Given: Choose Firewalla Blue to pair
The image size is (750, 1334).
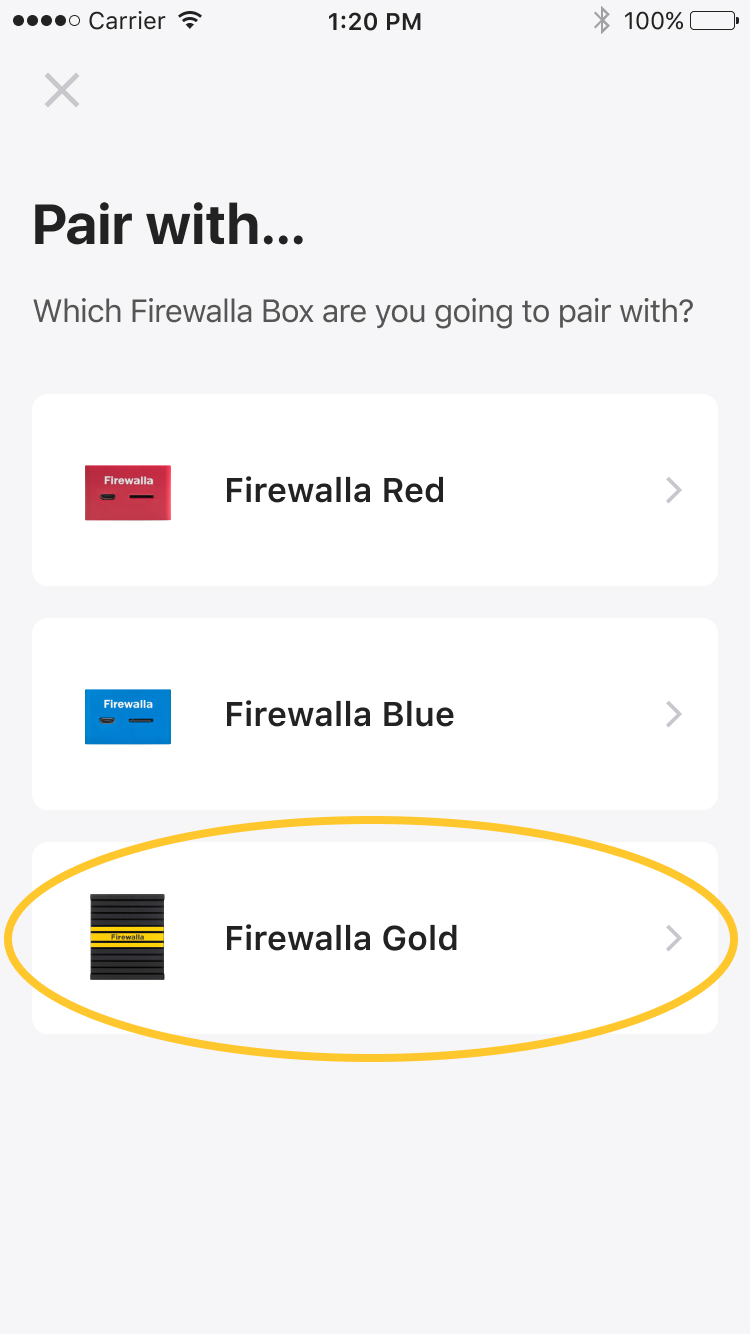Looking at the screenshot, I should [375, 714].
